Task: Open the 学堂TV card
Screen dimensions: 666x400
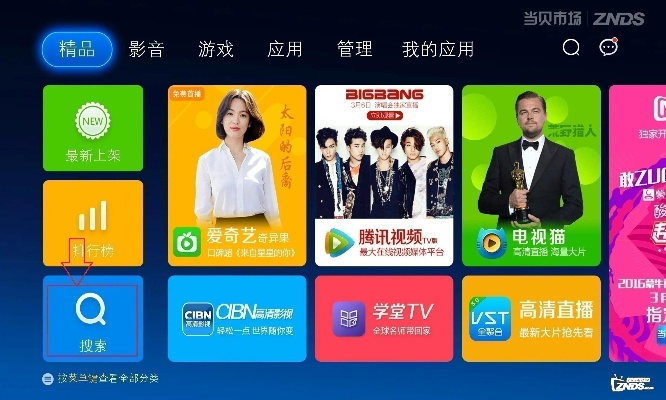Action: click(x=384, y=319)
